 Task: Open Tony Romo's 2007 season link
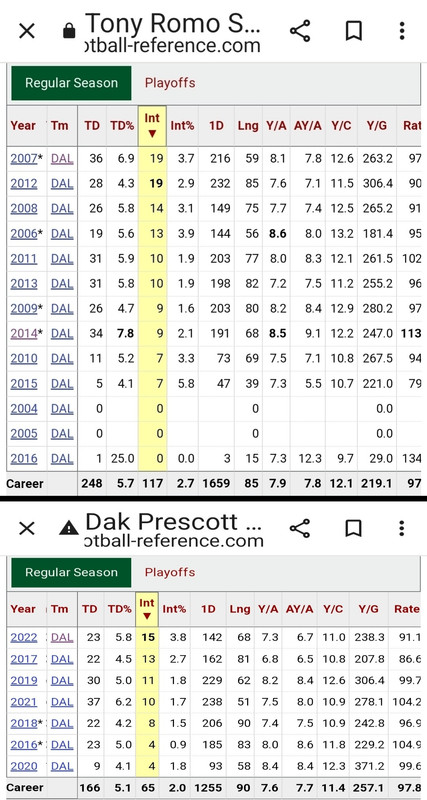(24, 159)
